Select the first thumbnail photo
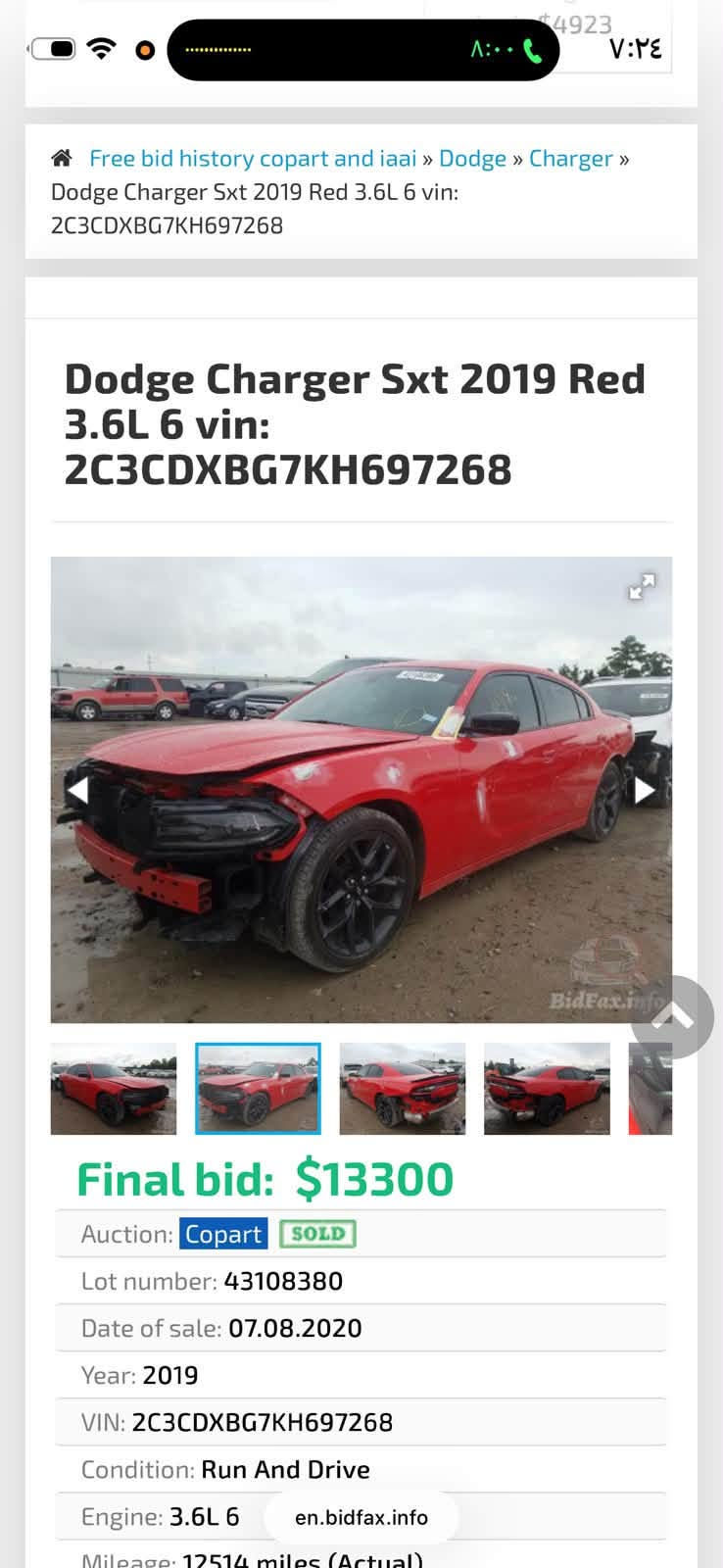 (114, 1089)
